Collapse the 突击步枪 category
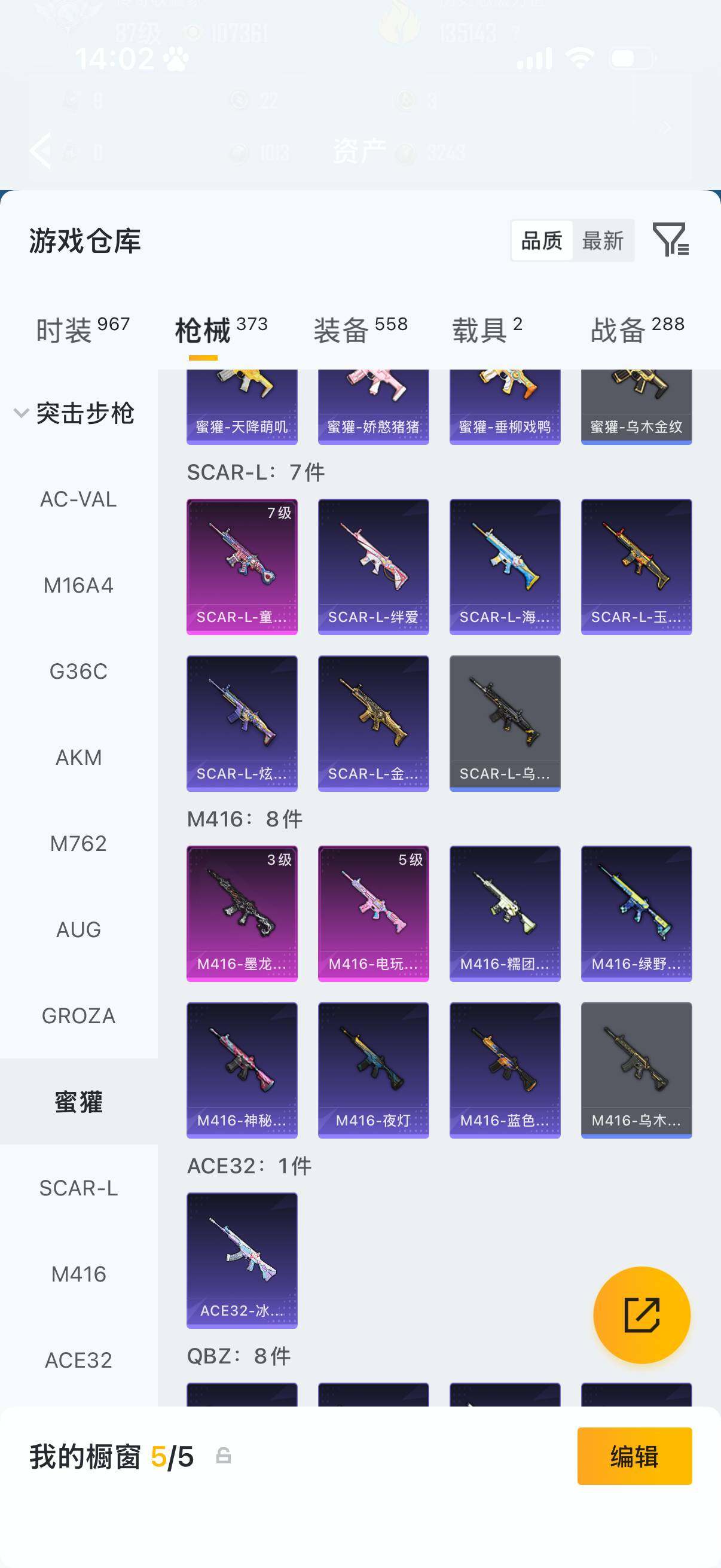Image resolution: width=721 pixels, height=1568 pixels. (21, 413)
